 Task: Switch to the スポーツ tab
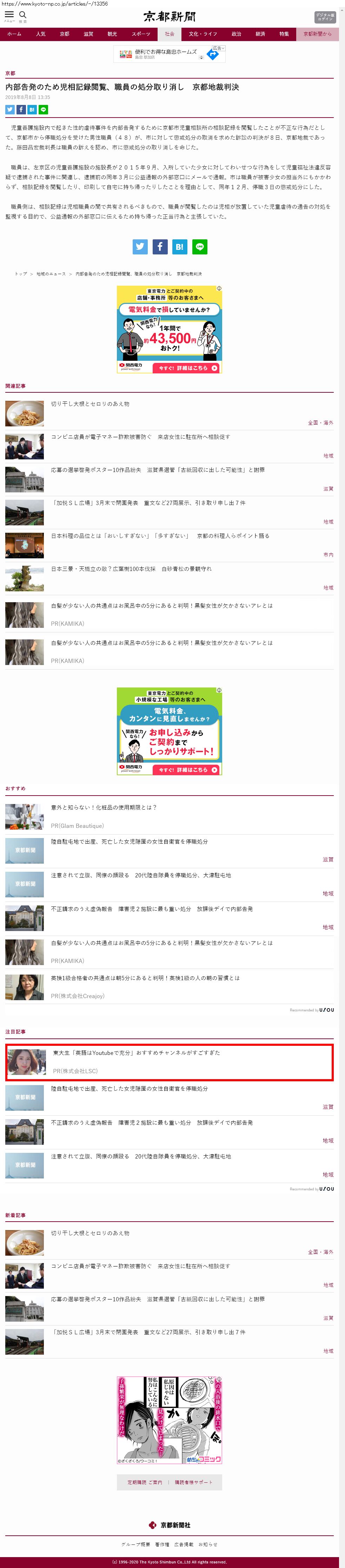(x=140, y=34)
